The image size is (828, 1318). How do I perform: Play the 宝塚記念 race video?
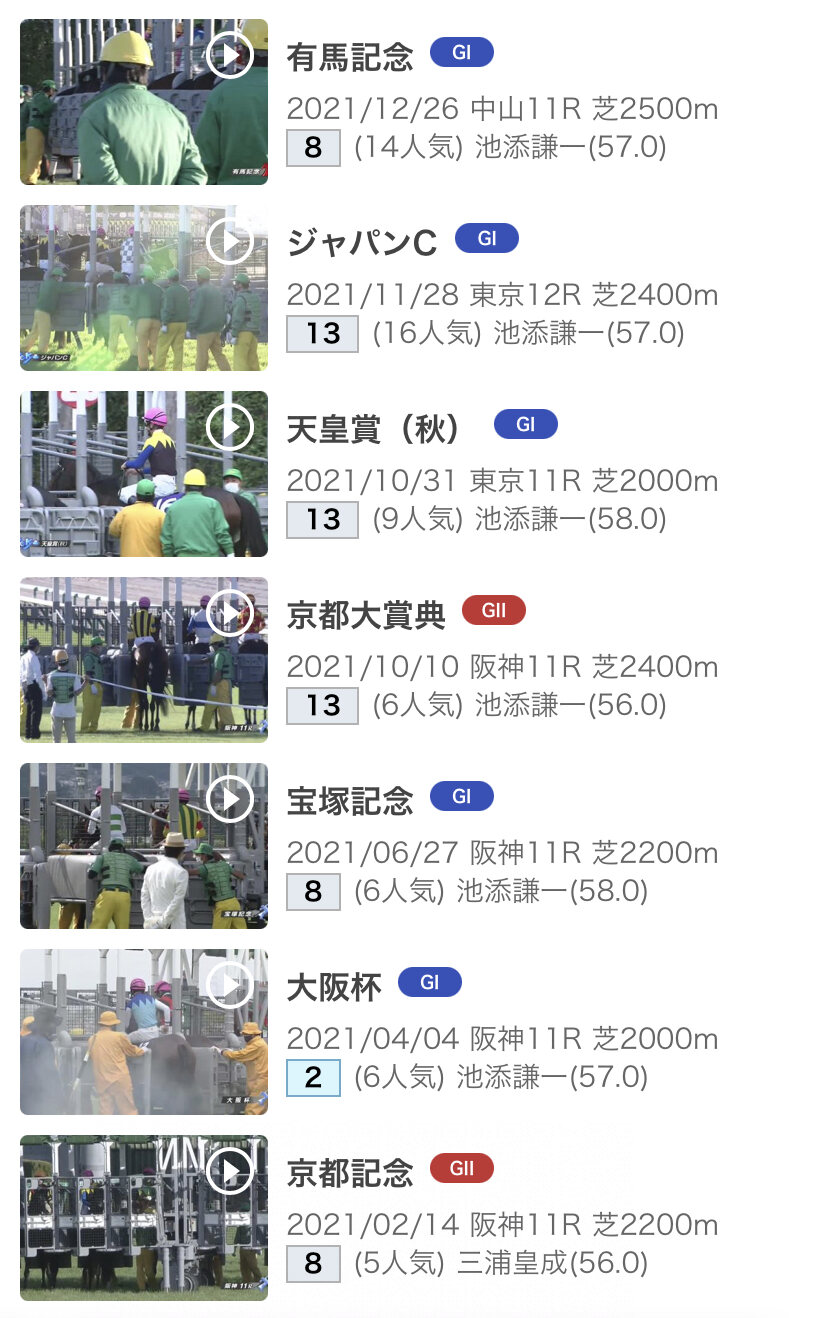pos(144,846)
